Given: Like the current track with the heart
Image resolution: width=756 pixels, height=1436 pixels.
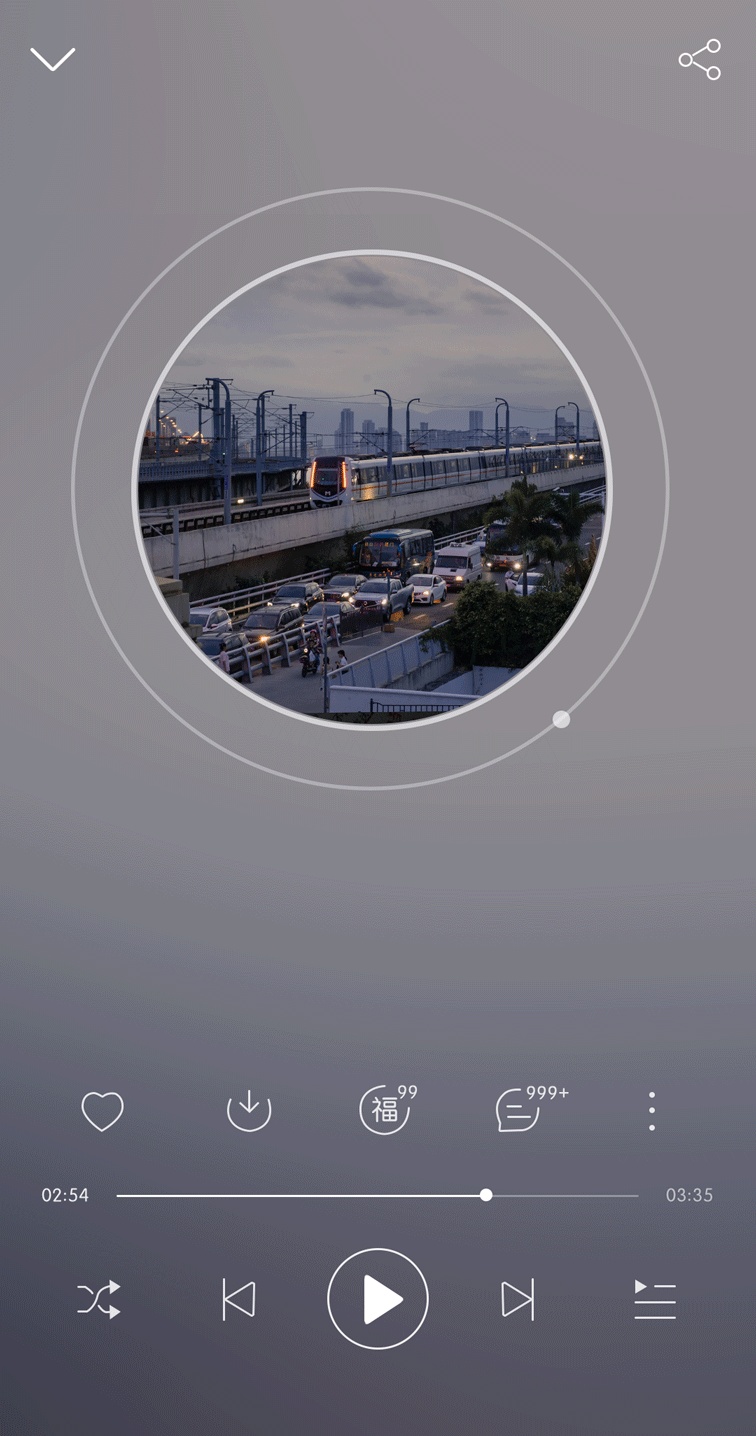Looking at the screenshot, I should [x=102, y=1111].
